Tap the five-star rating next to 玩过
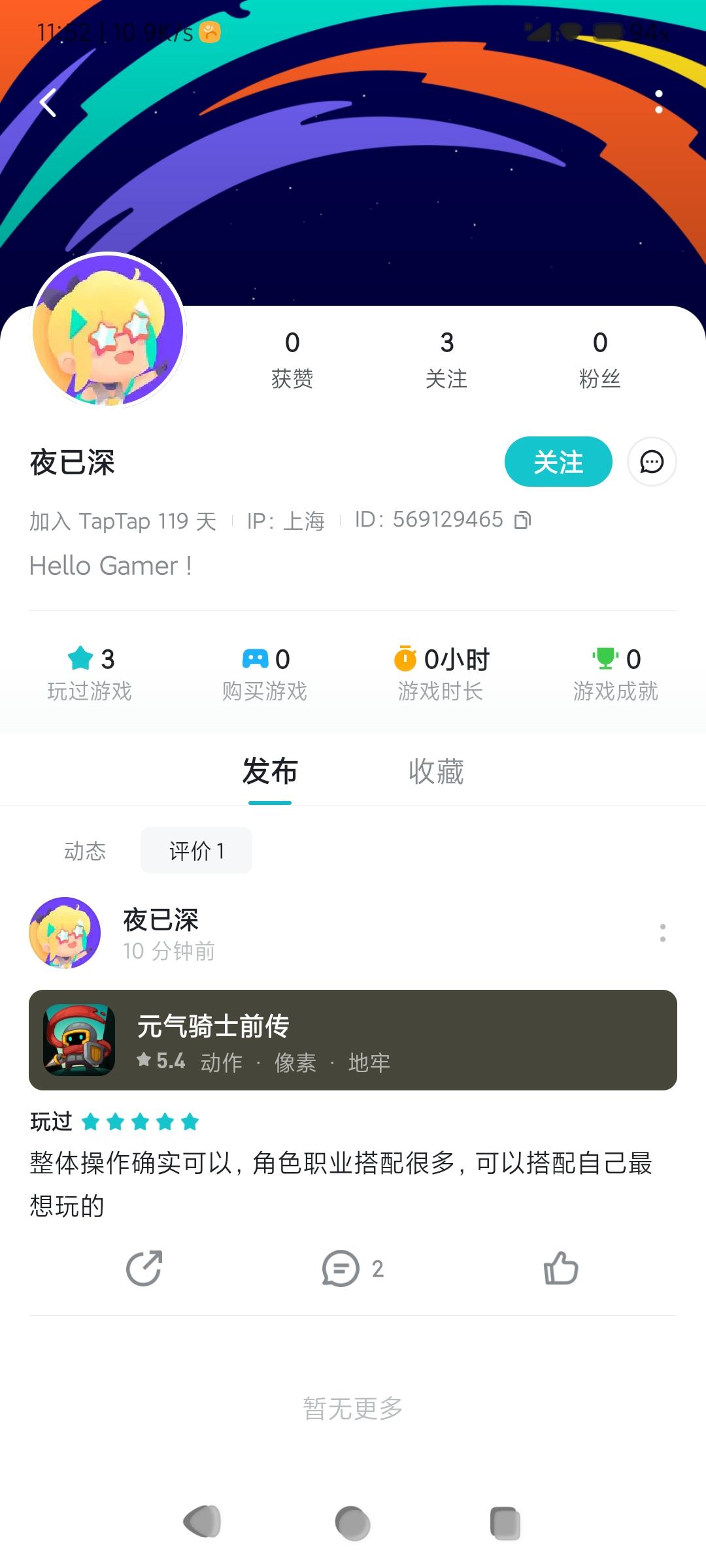Viewport: 706px width, 1568px height. click(x=139, y=1122)
